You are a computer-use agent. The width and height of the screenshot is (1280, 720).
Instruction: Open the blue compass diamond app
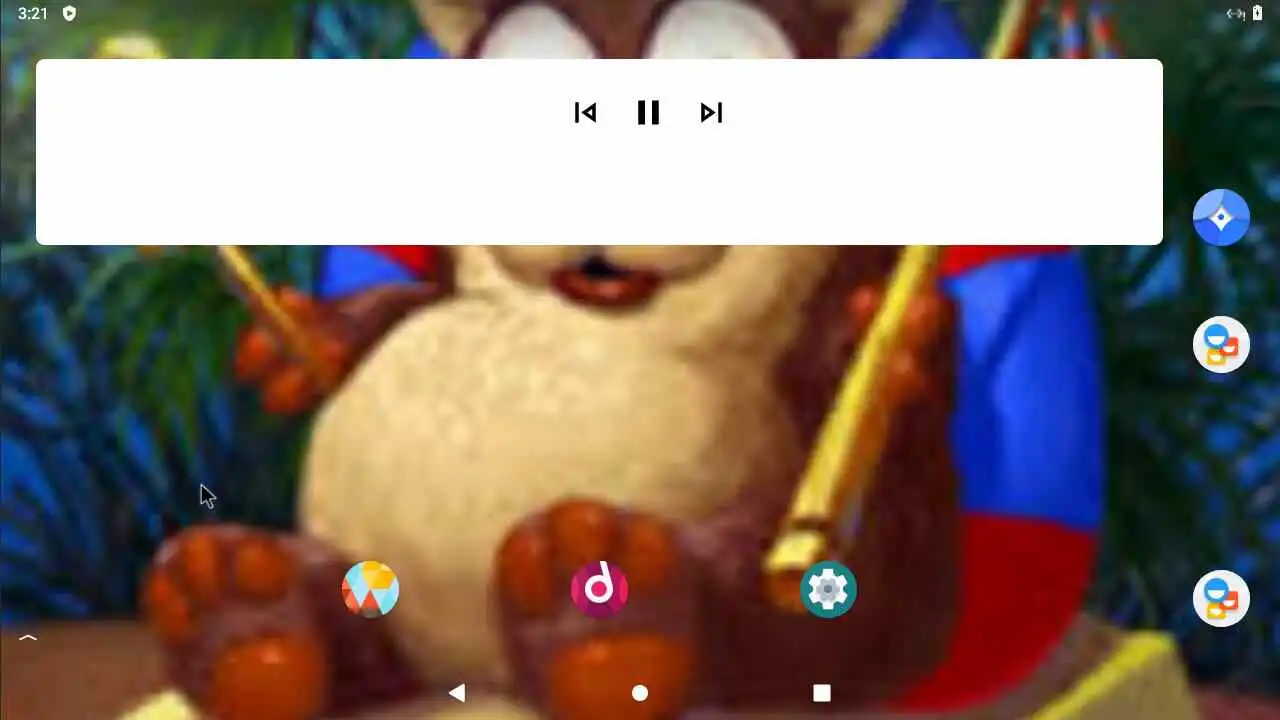[x=1221, y=217]
